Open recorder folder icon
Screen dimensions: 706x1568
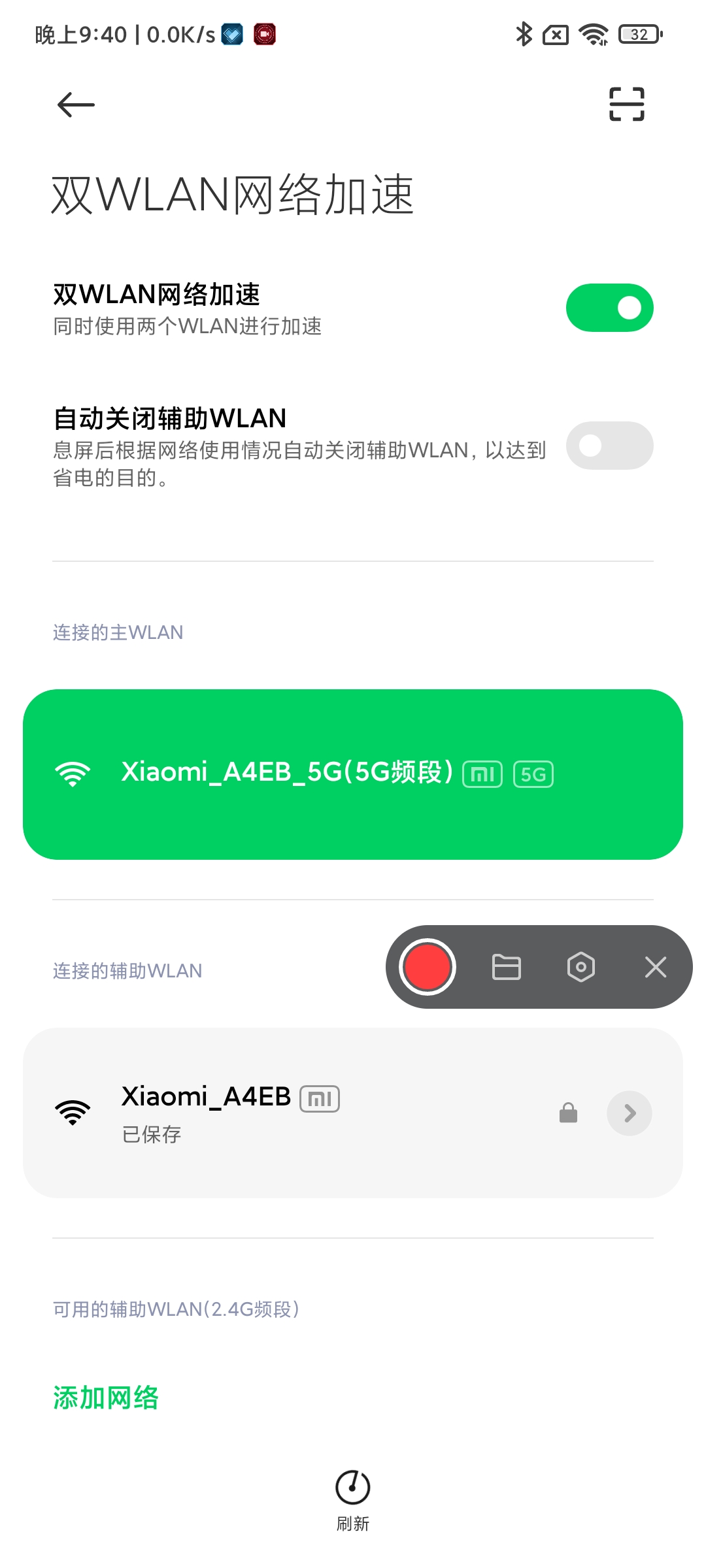[506, 967]
